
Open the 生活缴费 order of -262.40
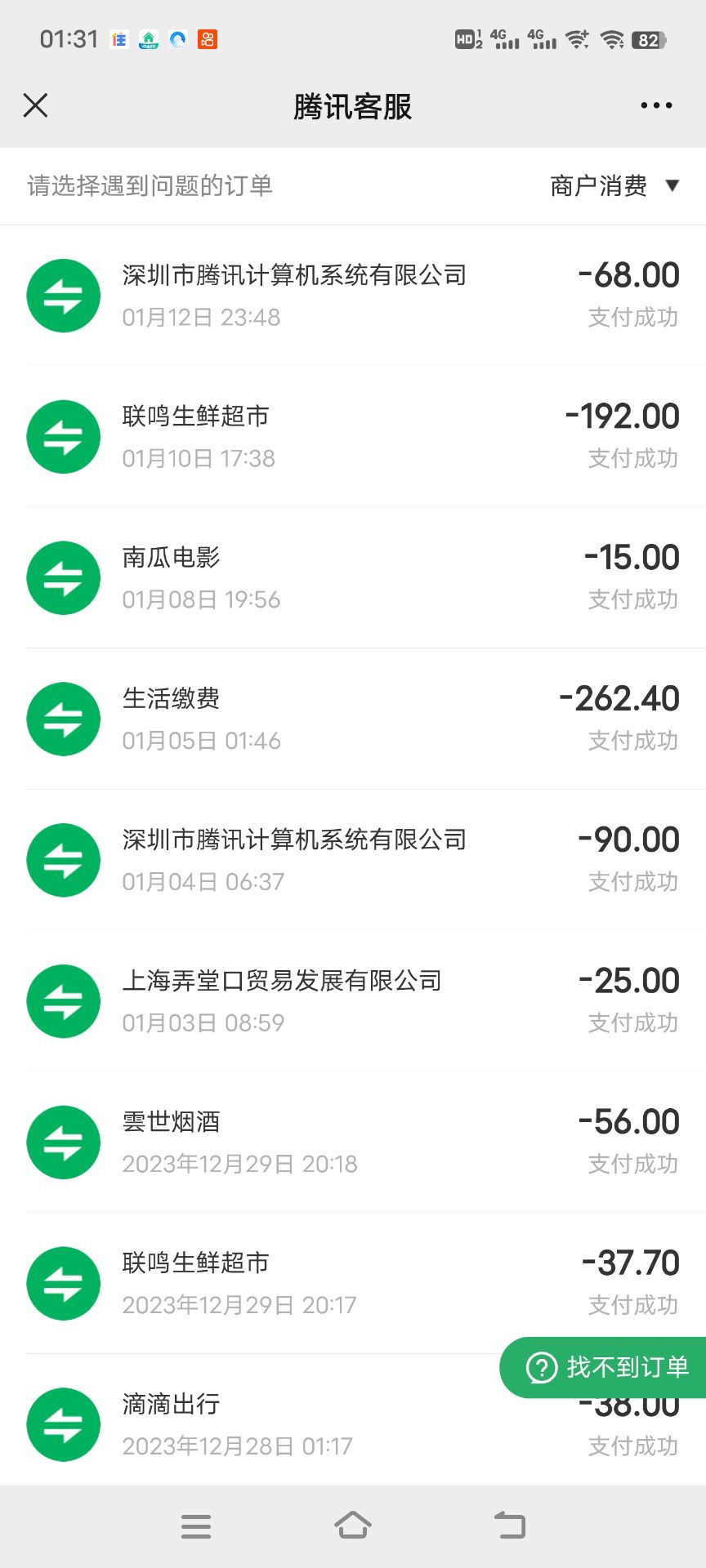coord(353,719)
